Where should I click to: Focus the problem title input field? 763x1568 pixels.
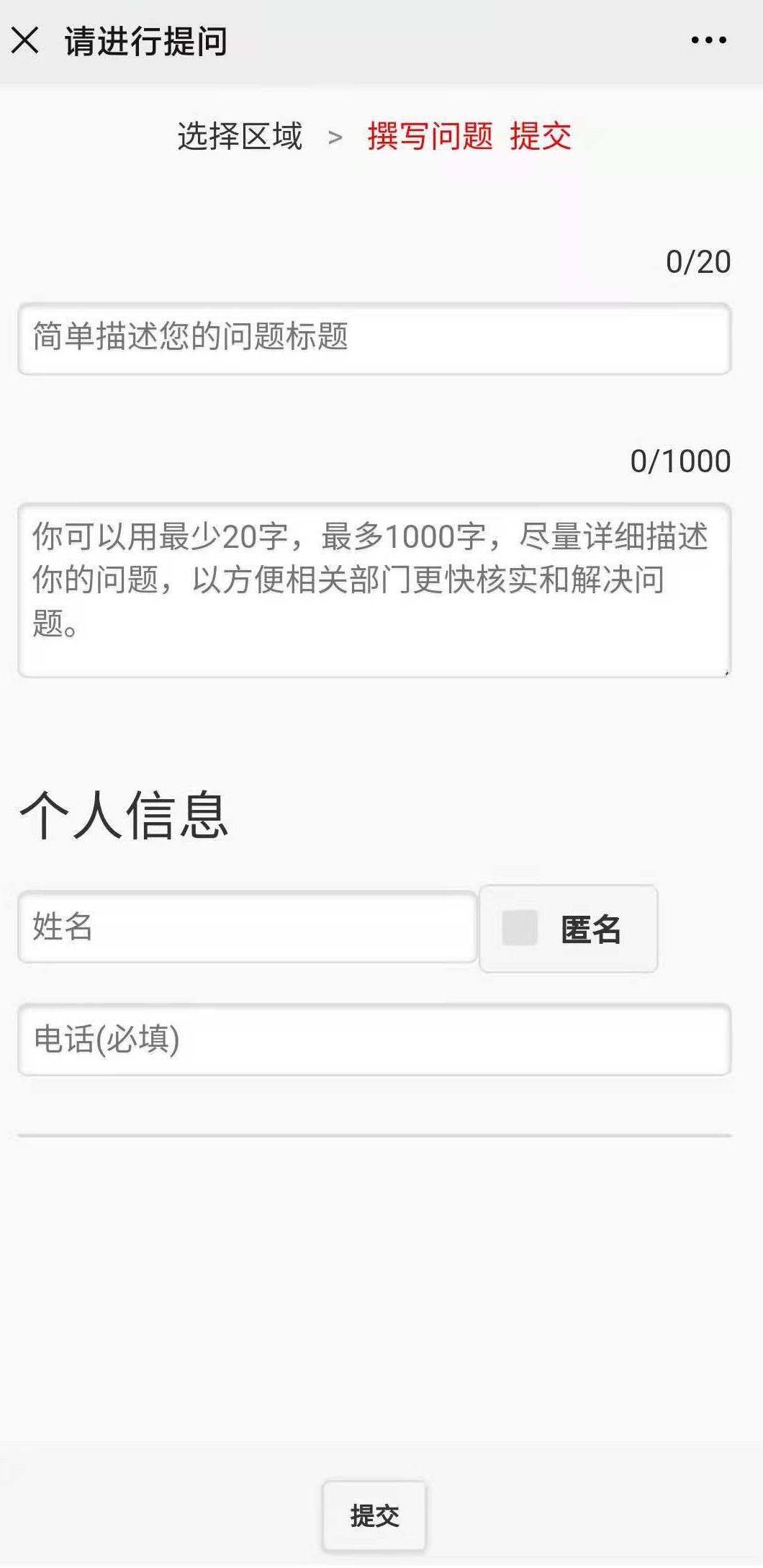pos(374,337)
